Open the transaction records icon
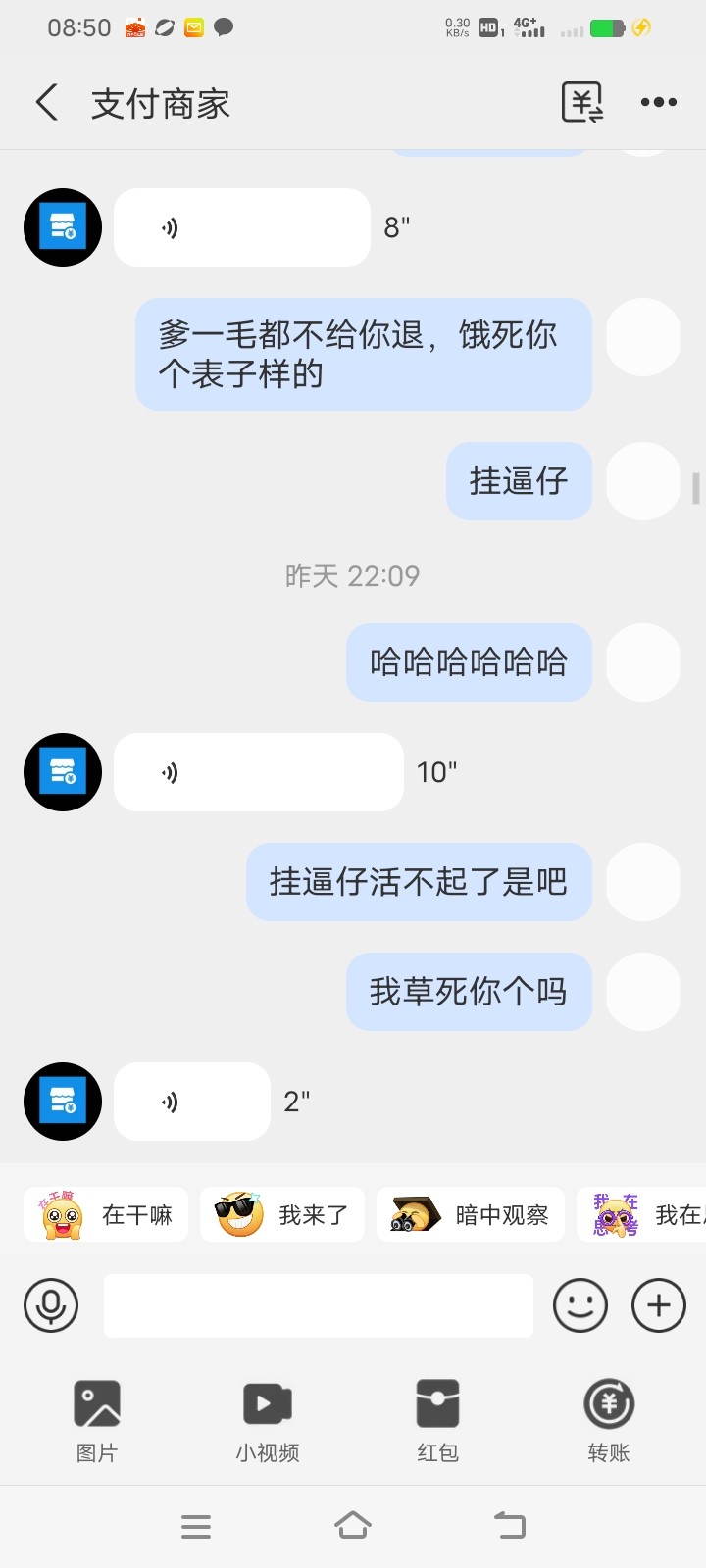The width and height of the screenshot is (706, 1568). (x=581, y=102)
